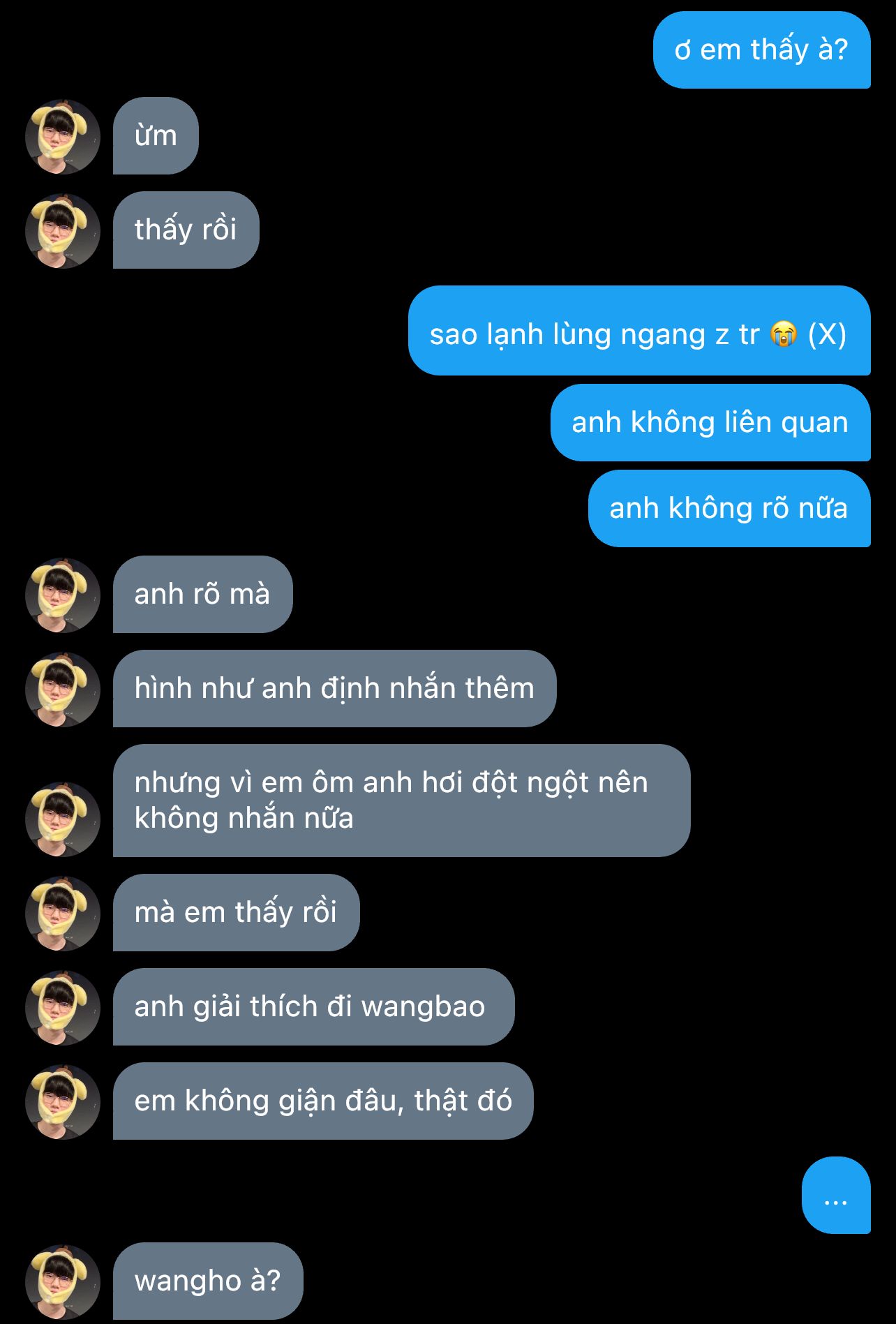This screenshot has height=1324, width=896.
Task: Tap avatar beside "anh giải thích đi wangbao"
Action: [63, 1008]
